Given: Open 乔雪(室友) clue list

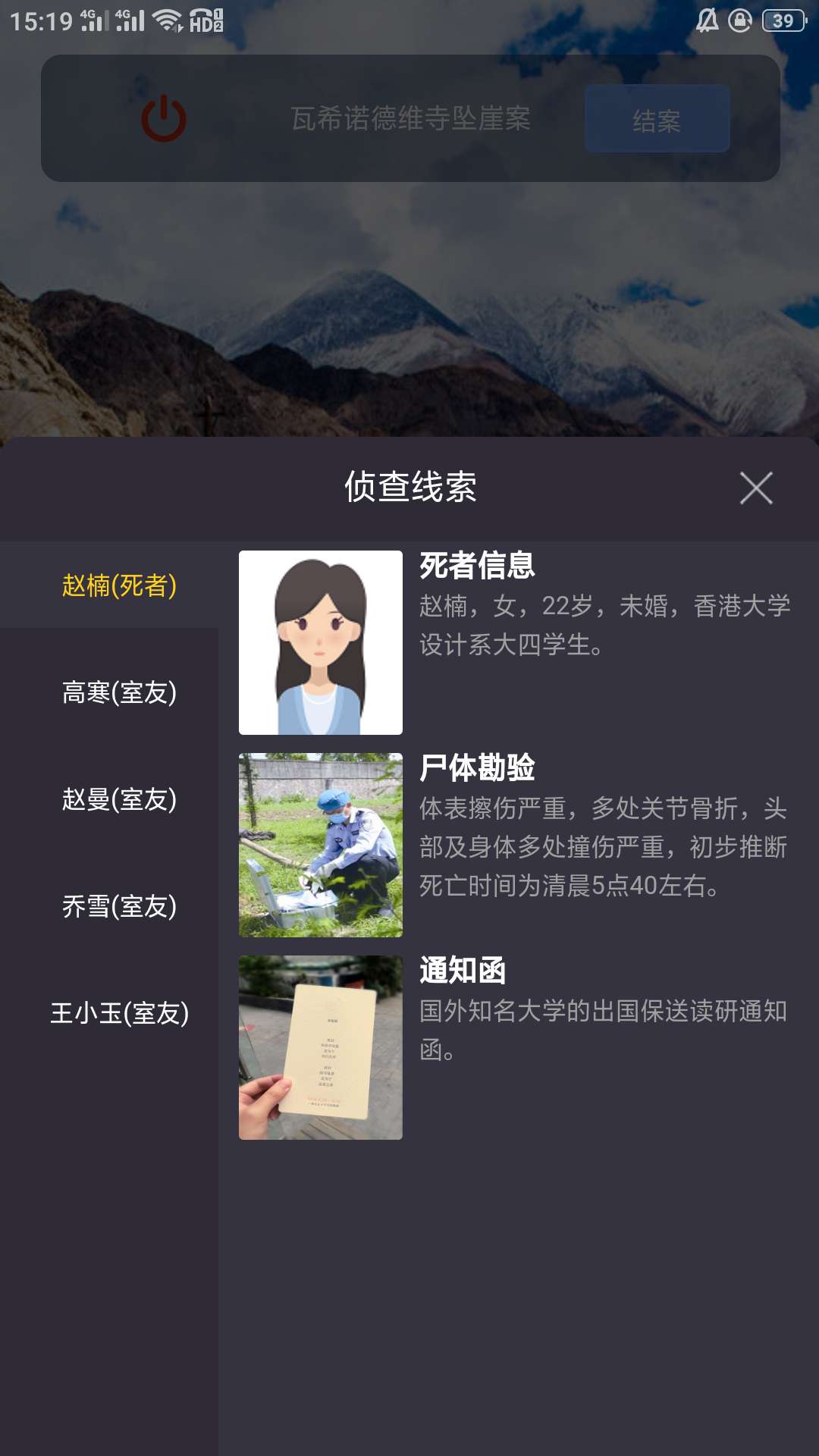Looking at the screenshot, I should click(119, 906).
